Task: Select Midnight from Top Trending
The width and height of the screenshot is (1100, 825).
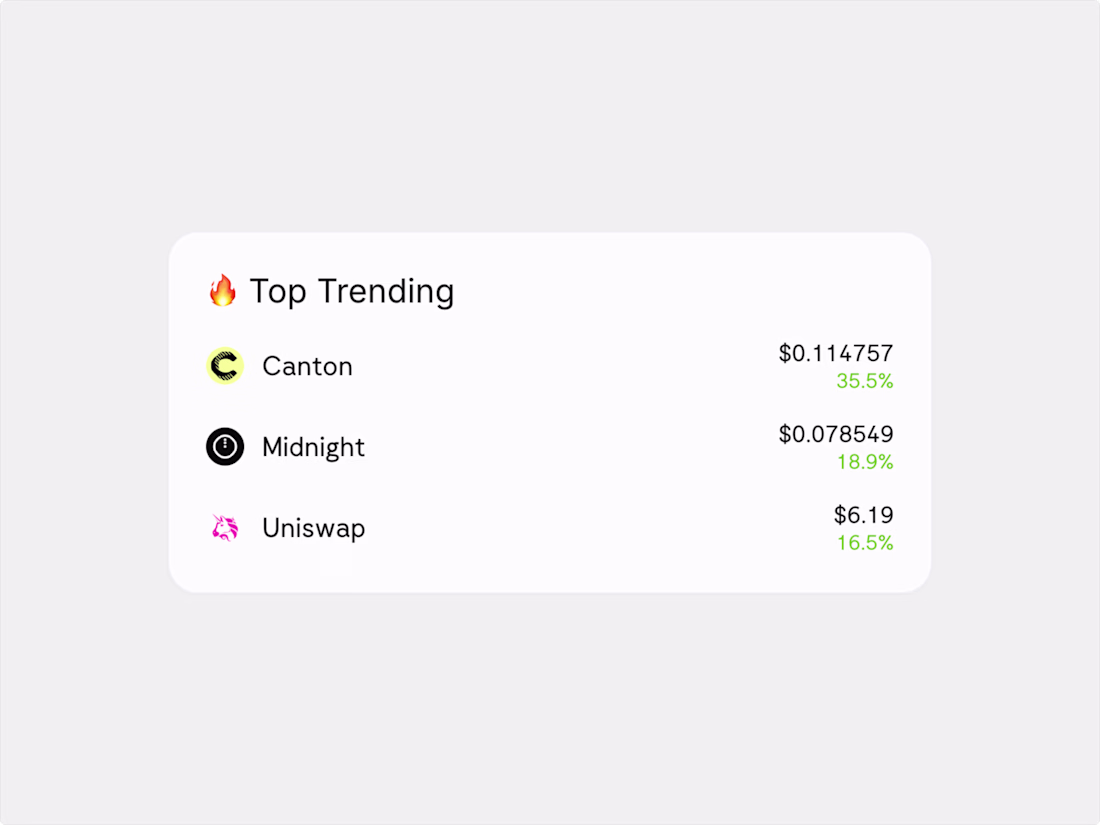Action: (x=313, y=447)
